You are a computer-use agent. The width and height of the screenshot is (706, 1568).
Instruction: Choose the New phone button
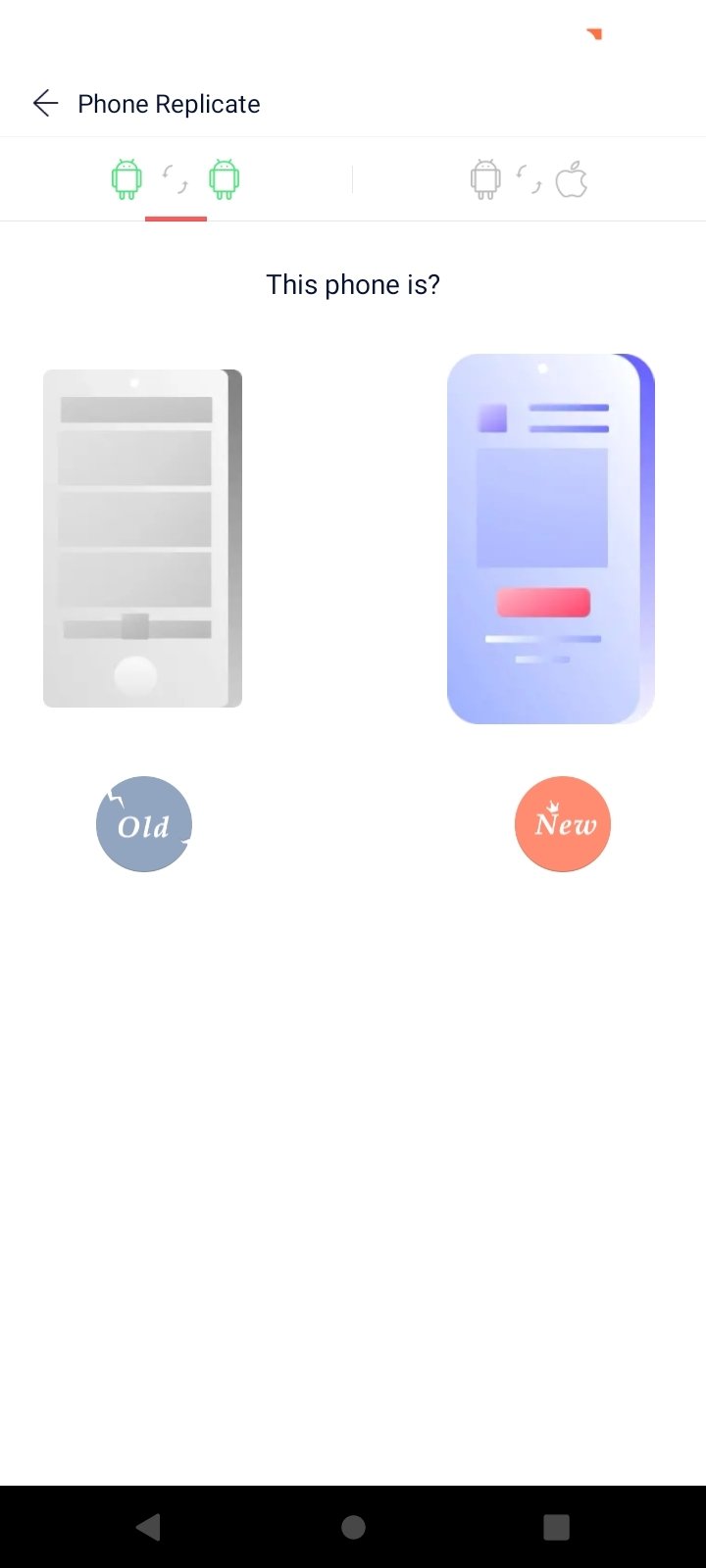(563, 824)
